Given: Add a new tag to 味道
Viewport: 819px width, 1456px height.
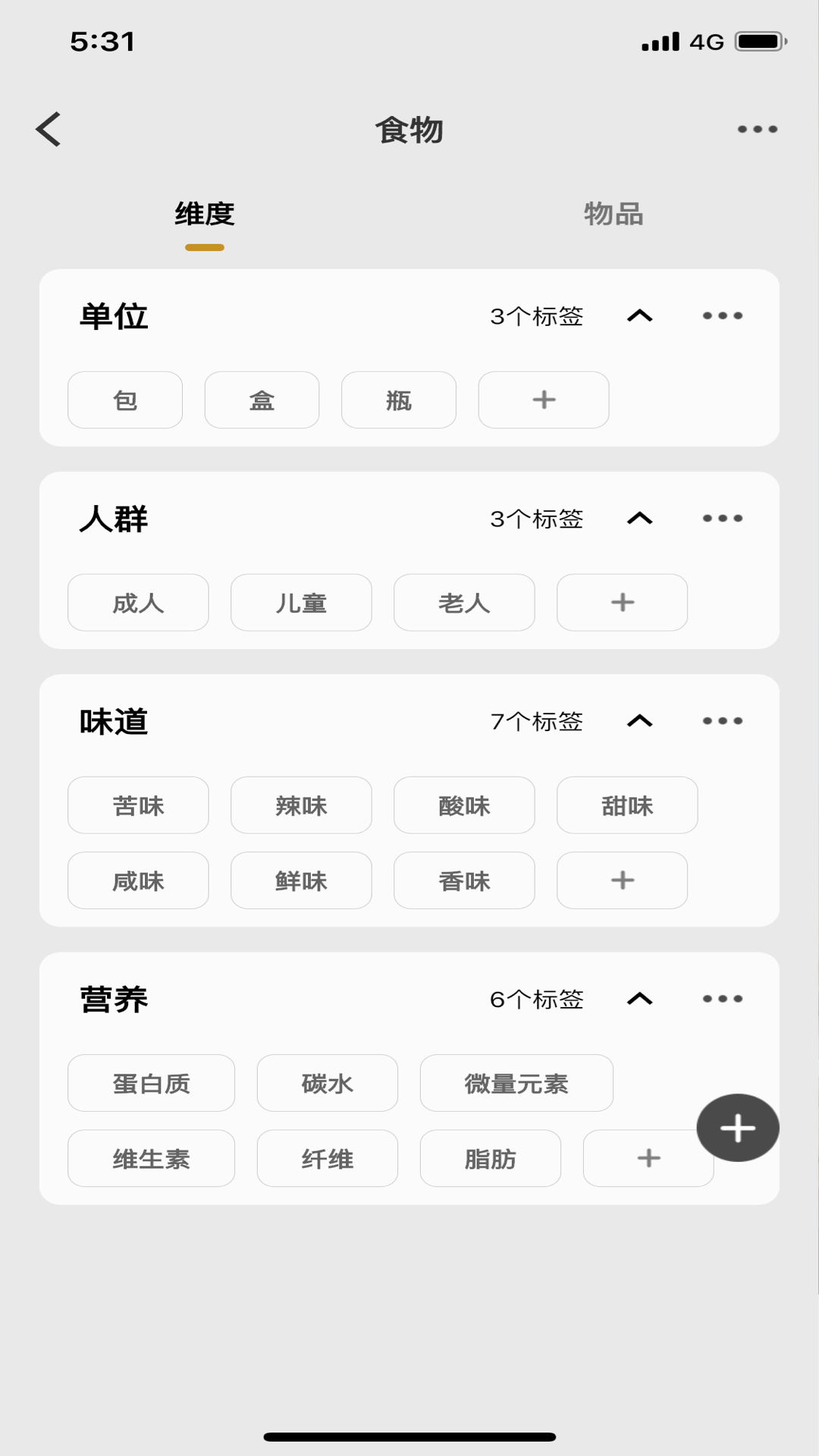Looking at the screenshot, I should coord(622,880).
